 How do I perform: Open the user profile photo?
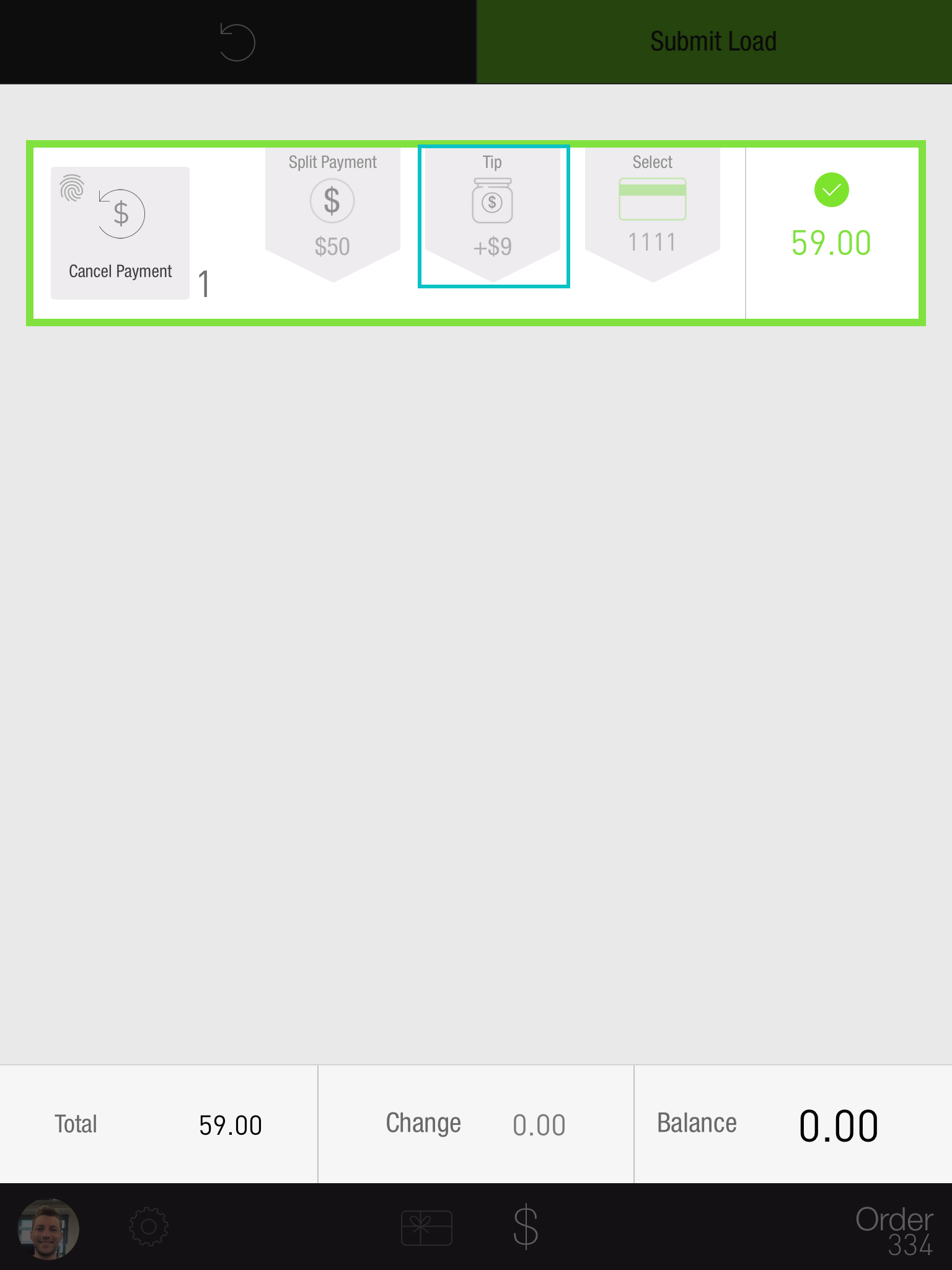[48, 1228]
